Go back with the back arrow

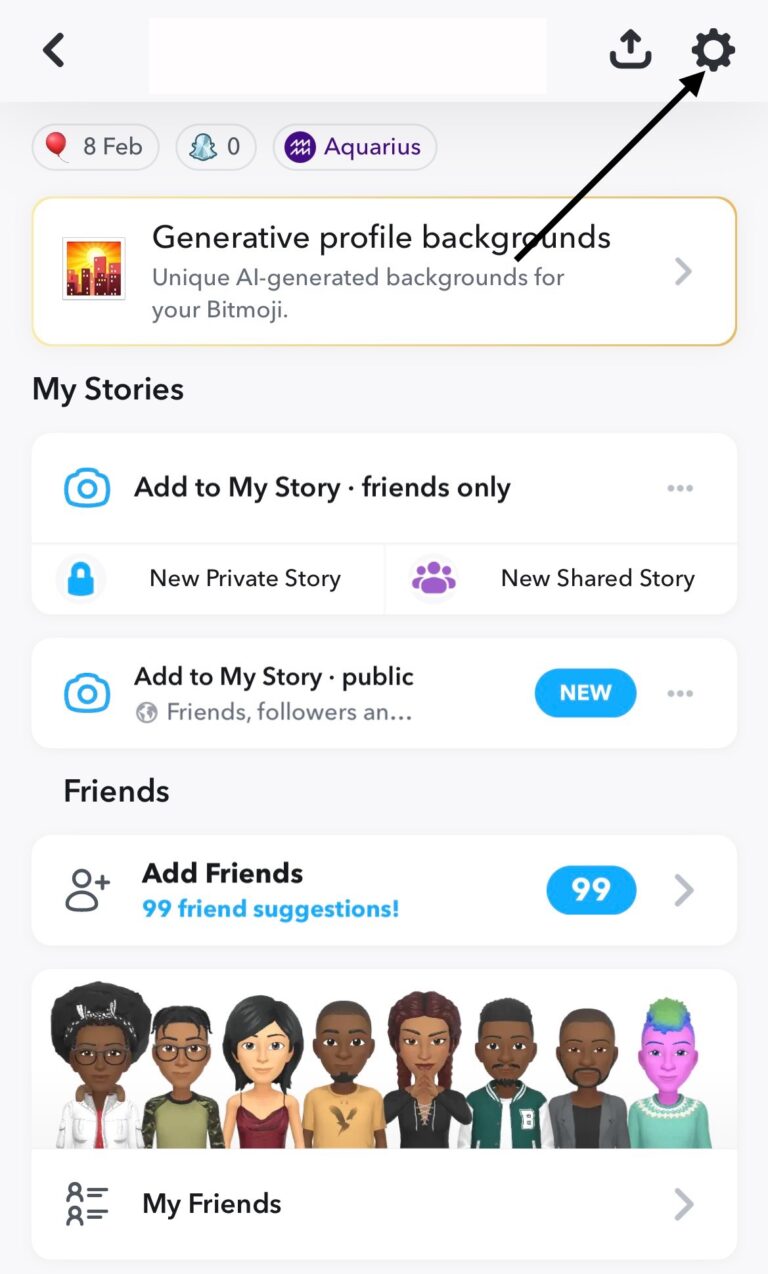click(x=53, y=48)
